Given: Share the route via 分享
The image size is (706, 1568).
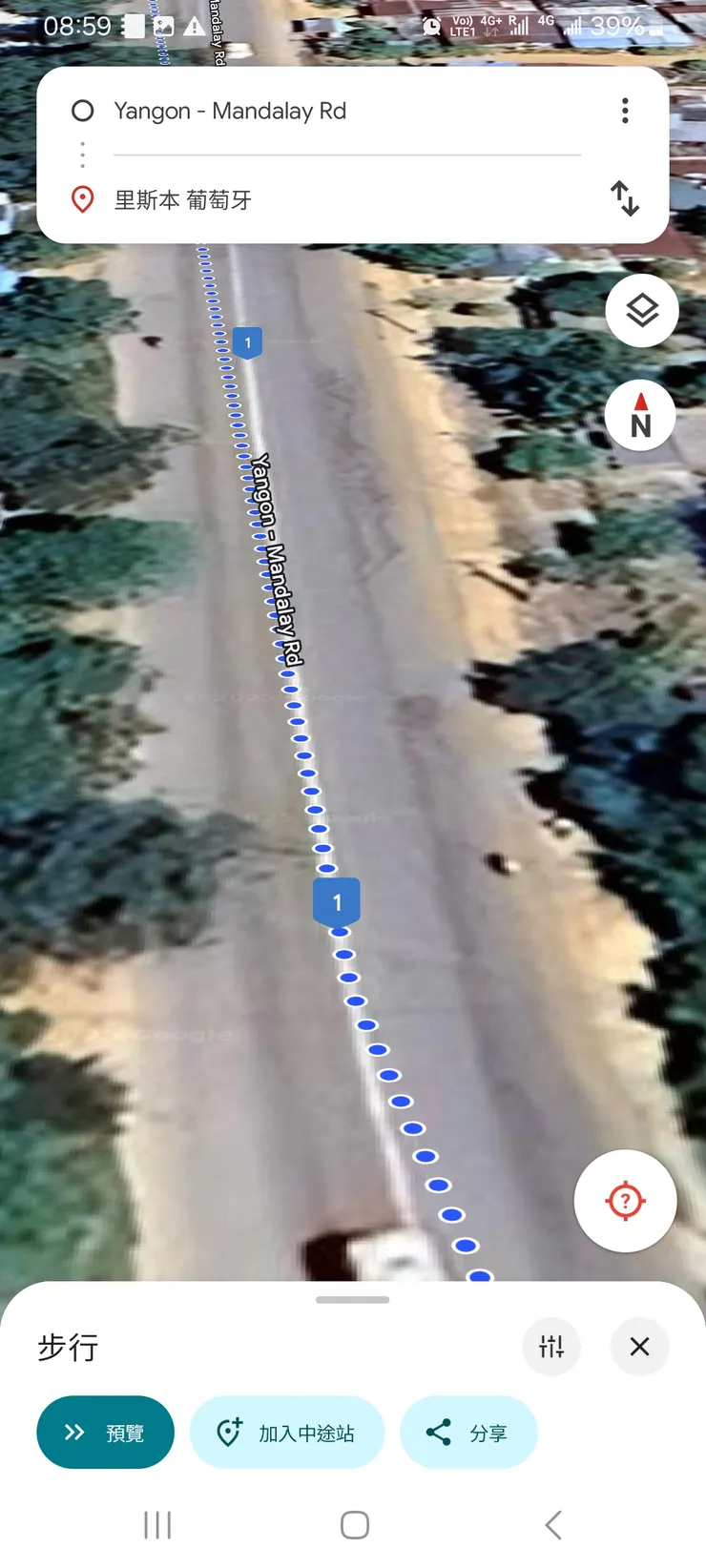Looking at the screenshot, I should 468,1432.
